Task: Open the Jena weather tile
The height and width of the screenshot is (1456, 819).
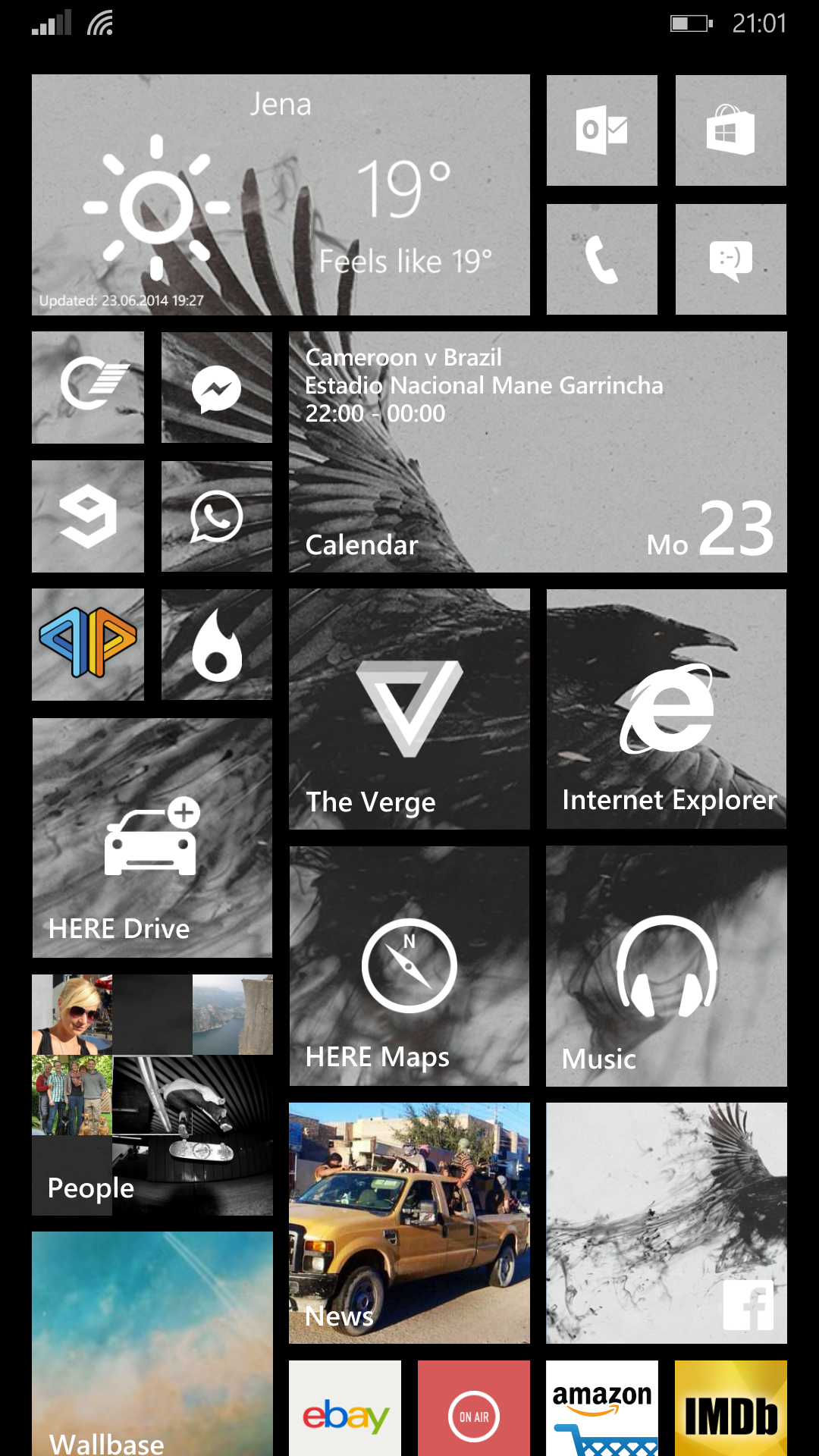Action: pyautogui.click(x=281, y=195)
